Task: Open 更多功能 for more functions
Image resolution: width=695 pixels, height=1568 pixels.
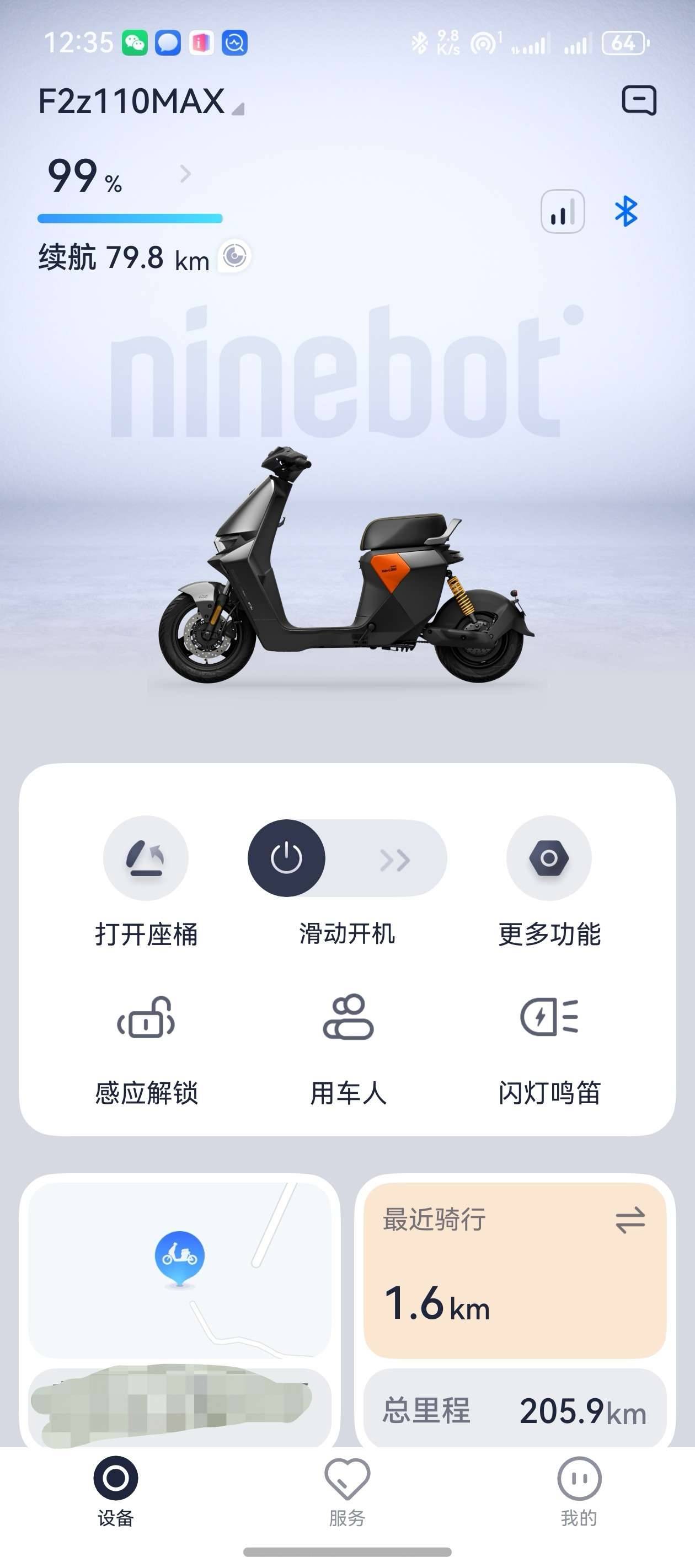Action: (549, 858)
